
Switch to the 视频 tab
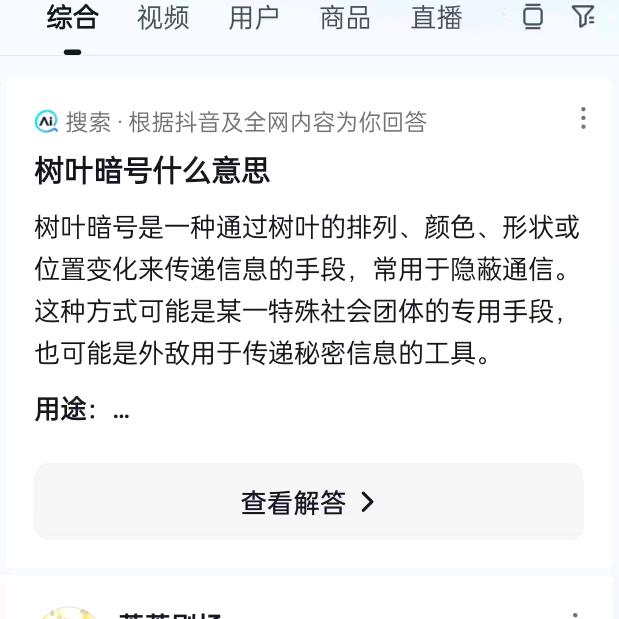pos(163,18)
